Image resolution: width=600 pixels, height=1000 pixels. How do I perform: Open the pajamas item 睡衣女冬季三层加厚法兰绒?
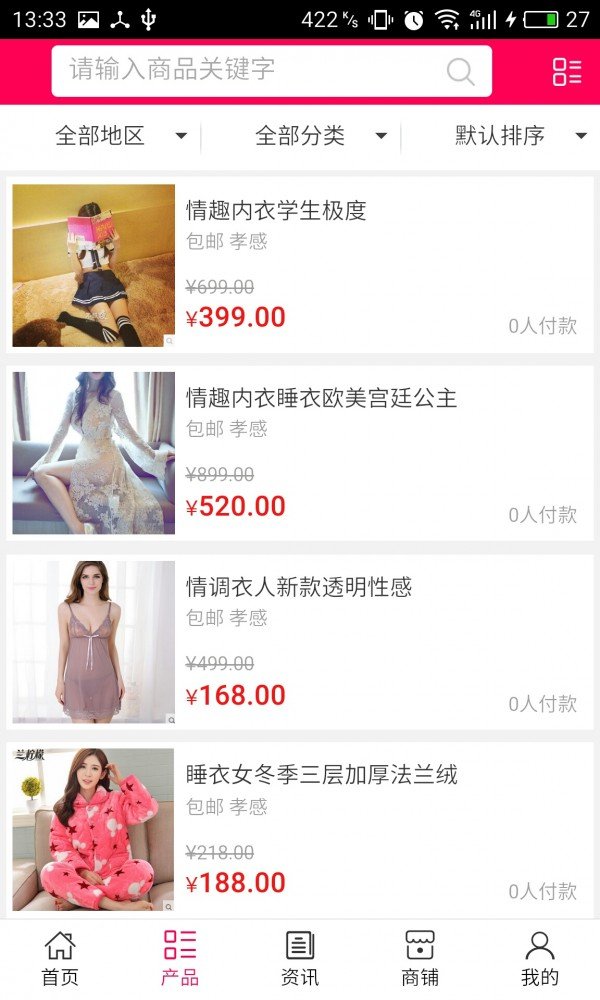pyautogui.click(x=300, y=829)
